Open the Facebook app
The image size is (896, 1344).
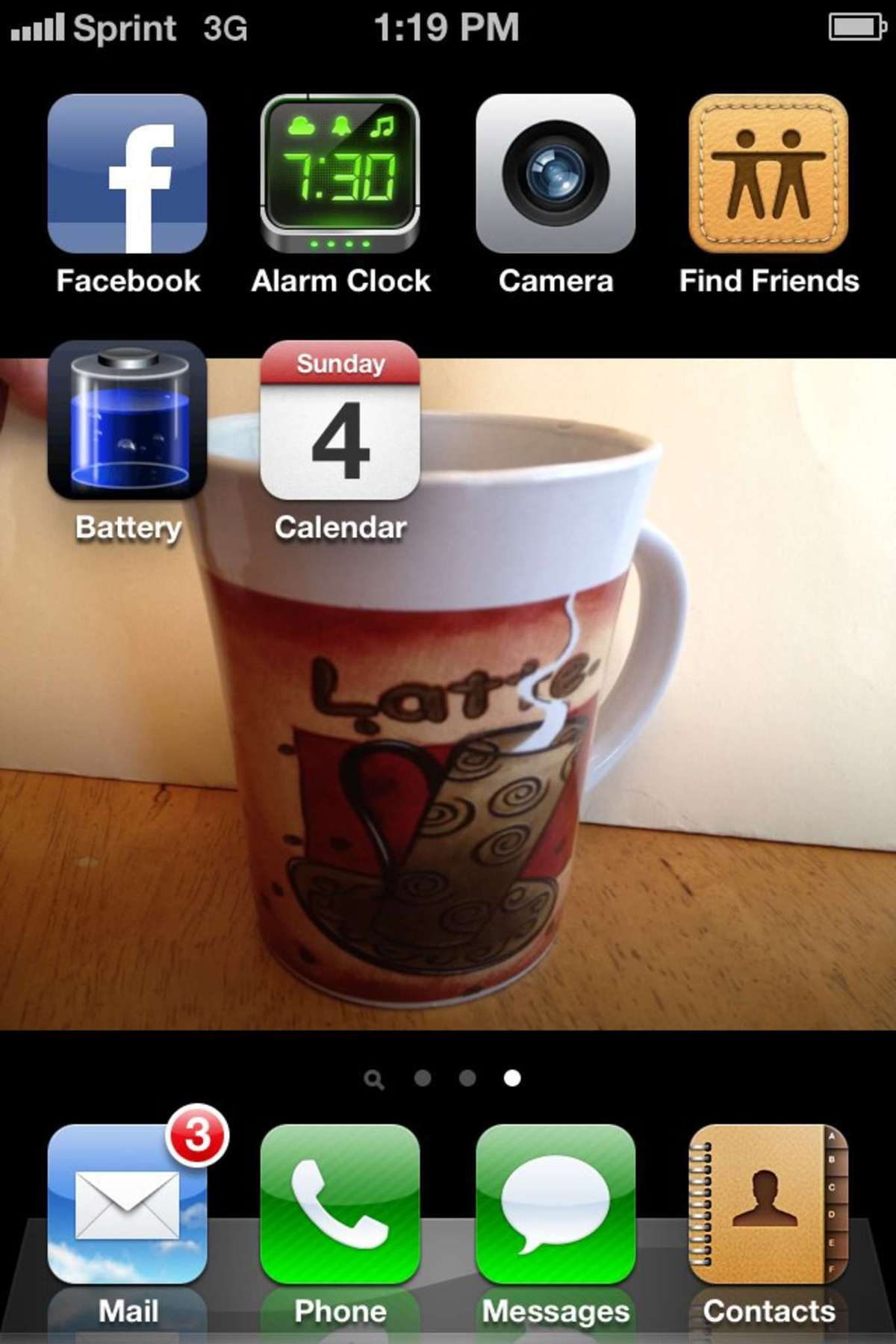(x=127, y=173)
